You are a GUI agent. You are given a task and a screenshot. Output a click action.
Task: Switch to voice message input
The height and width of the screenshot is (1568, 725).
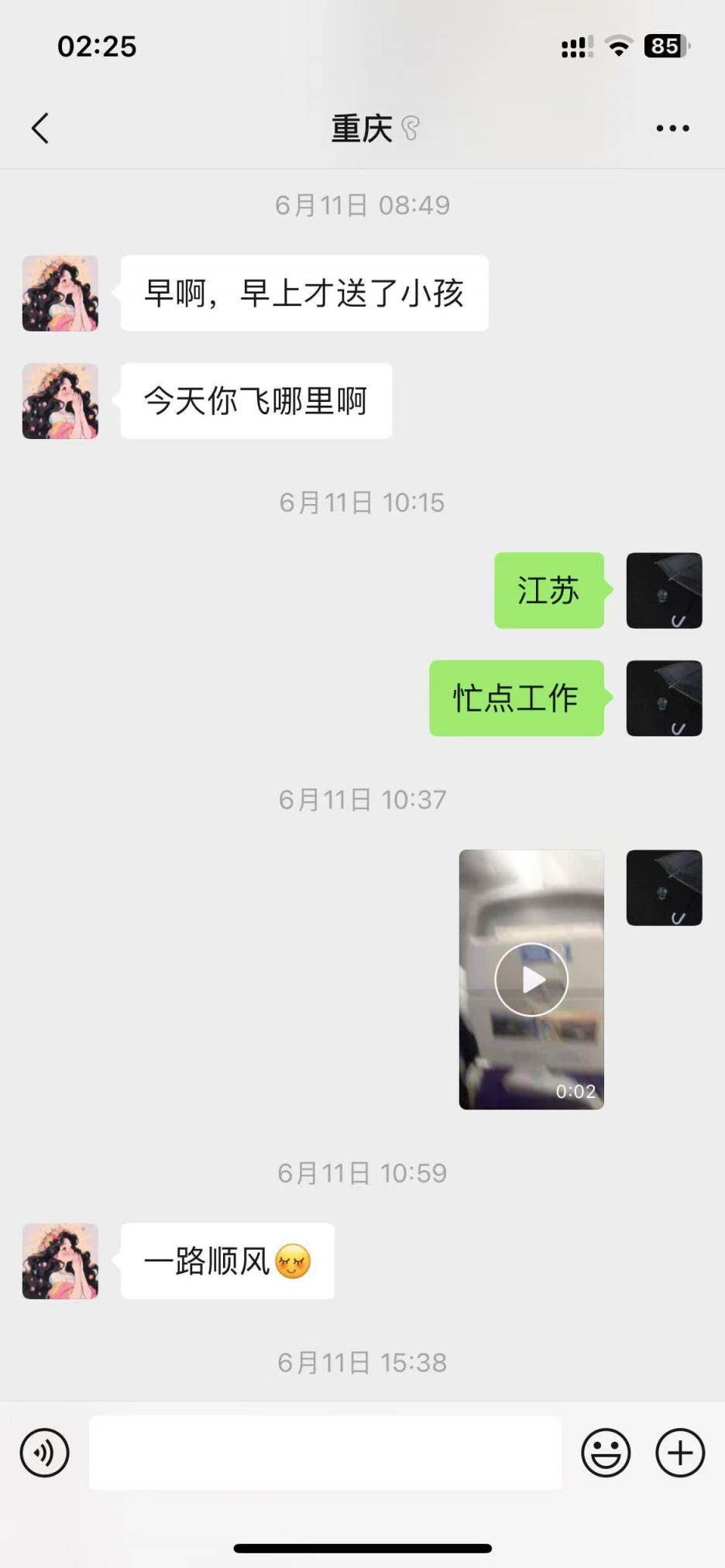45,1453
